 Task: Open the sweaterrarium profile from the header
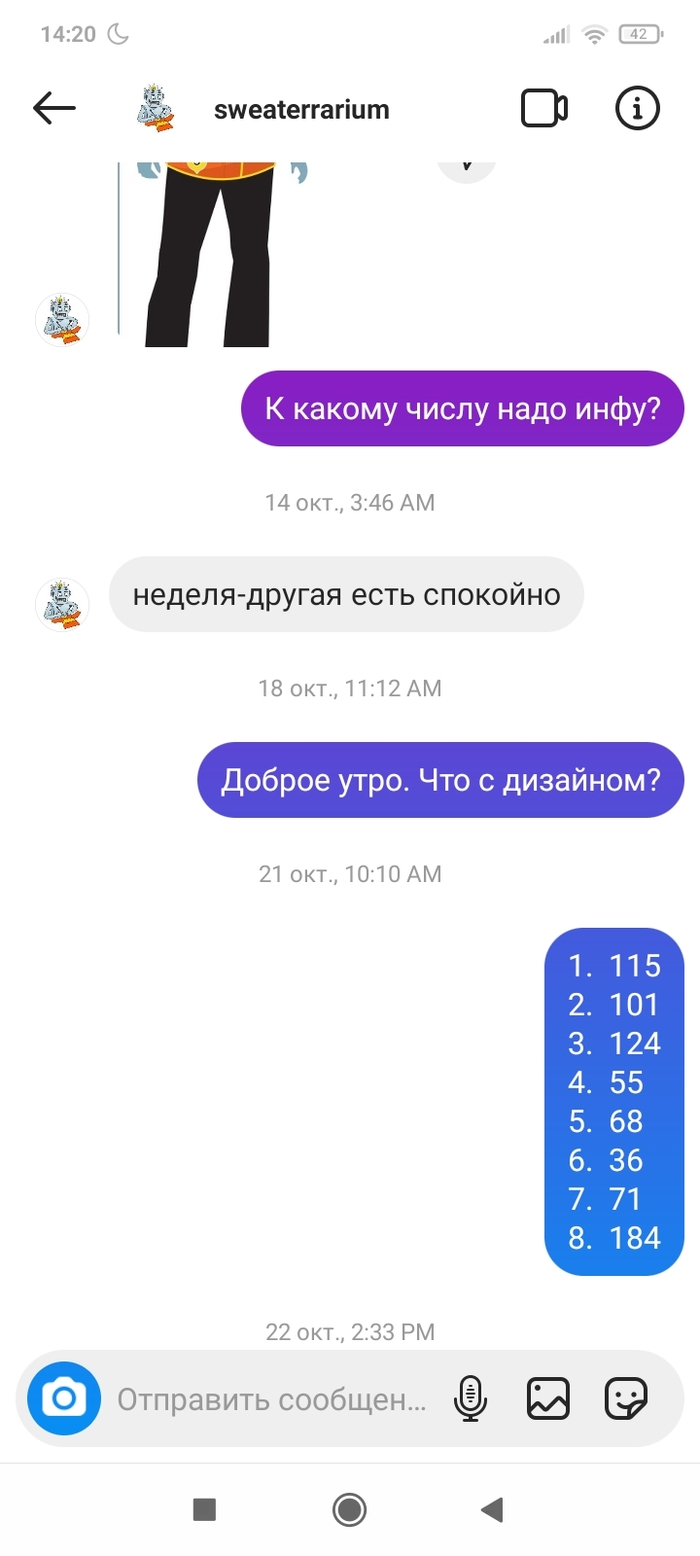(x=300, y=110)
